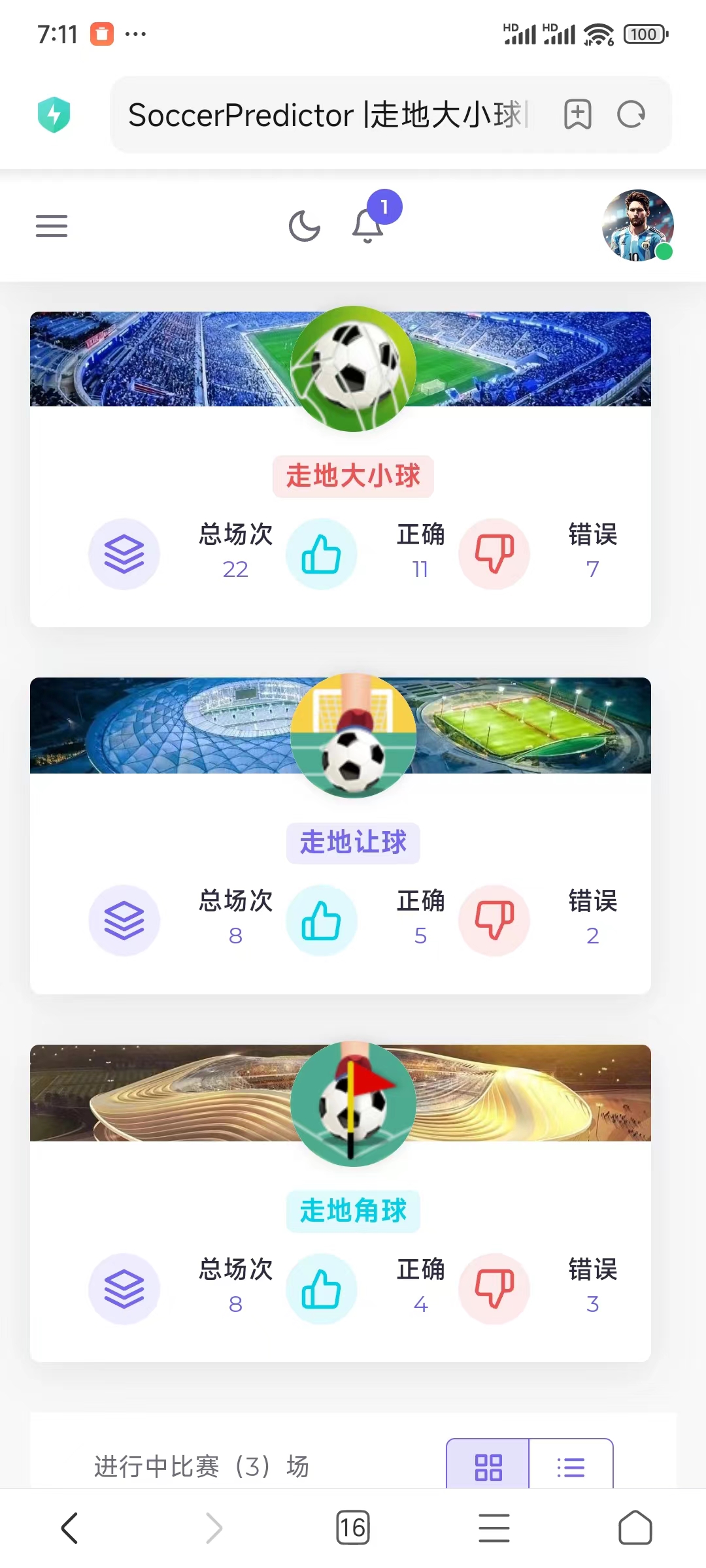Switch matches to grid view
706x1568 pixels.
point(488,1467)
